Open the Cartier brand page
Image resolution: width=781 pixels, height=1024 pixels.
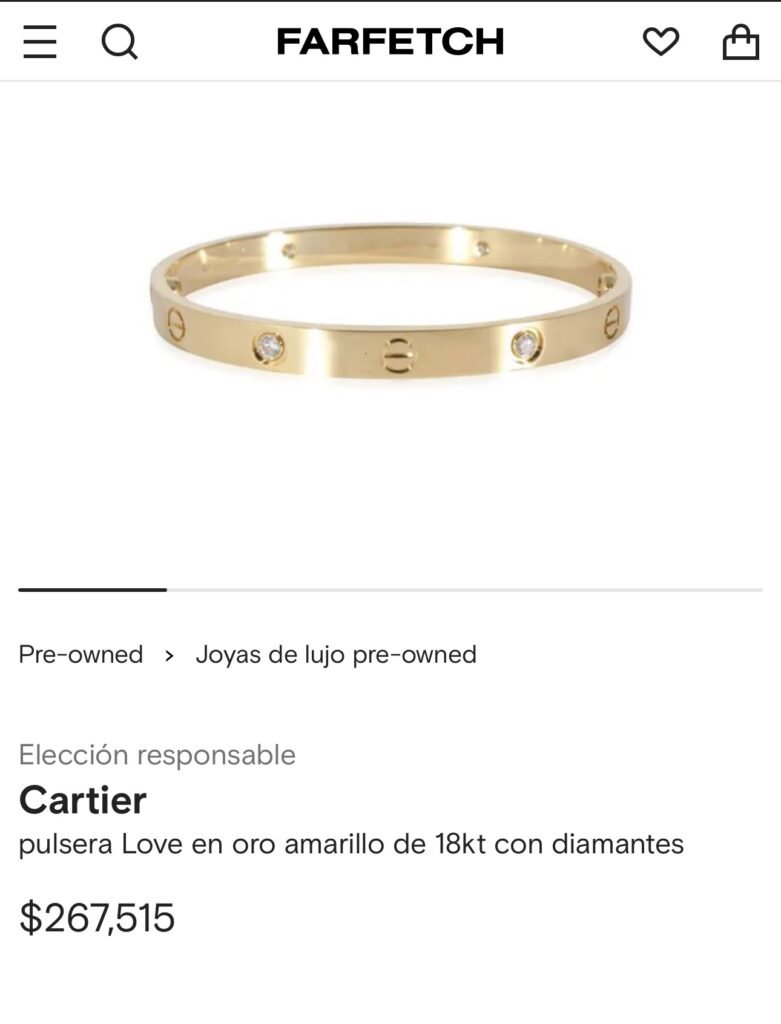point(83,800)
